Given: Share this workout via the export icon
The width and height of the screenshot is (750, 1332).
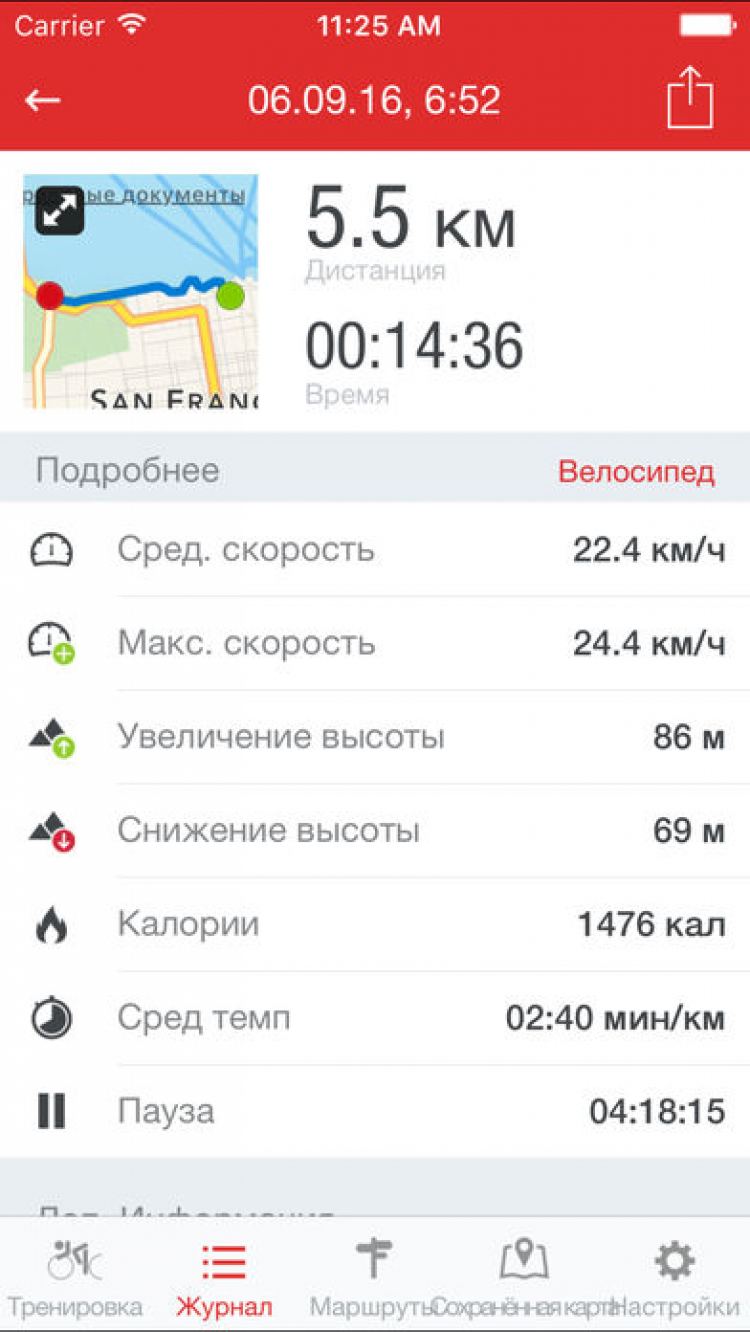Looking at the screenshot, I should pos(690,98).
